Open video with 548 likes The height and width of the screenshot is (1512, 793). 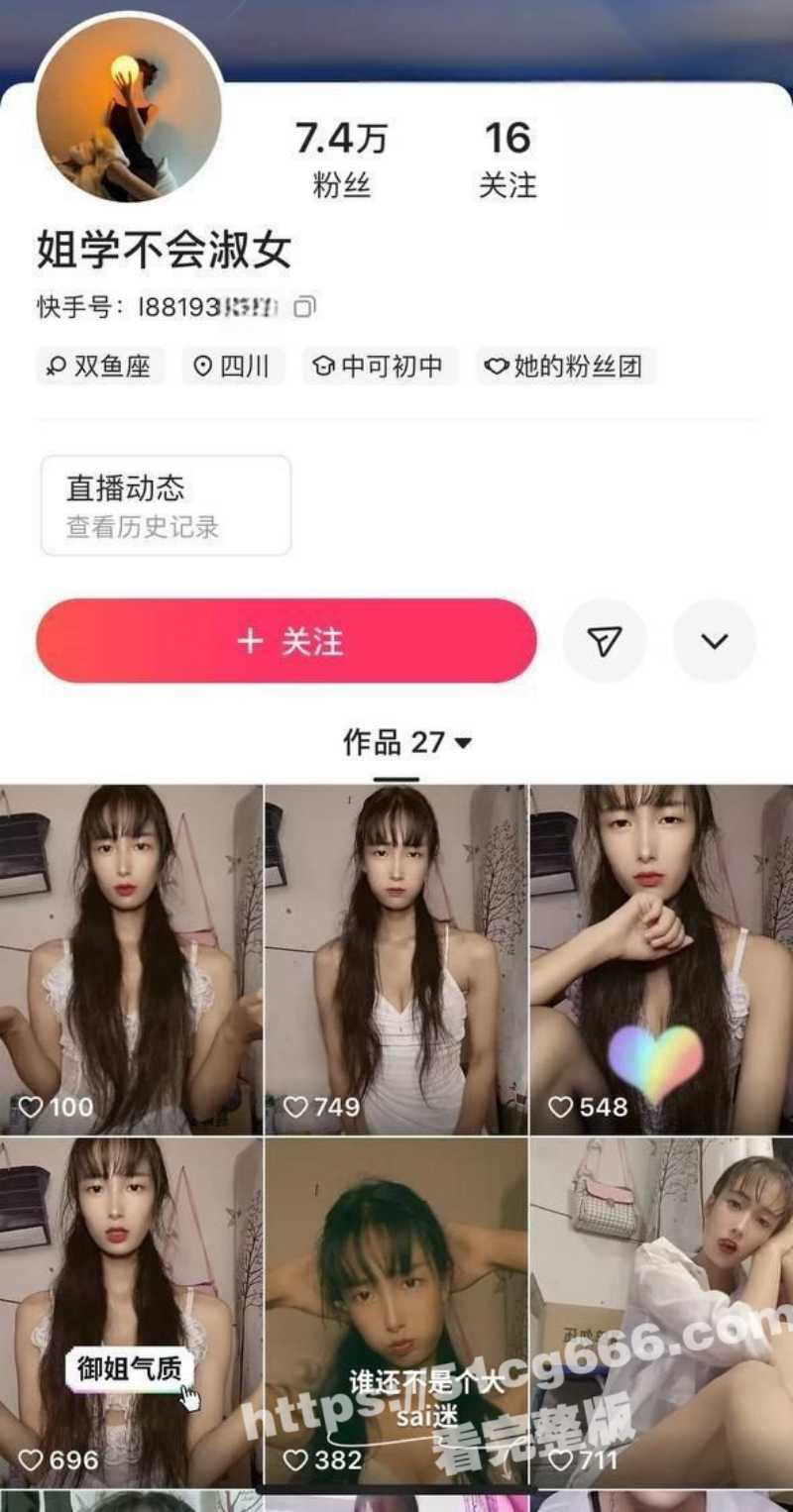pos(661,959)
